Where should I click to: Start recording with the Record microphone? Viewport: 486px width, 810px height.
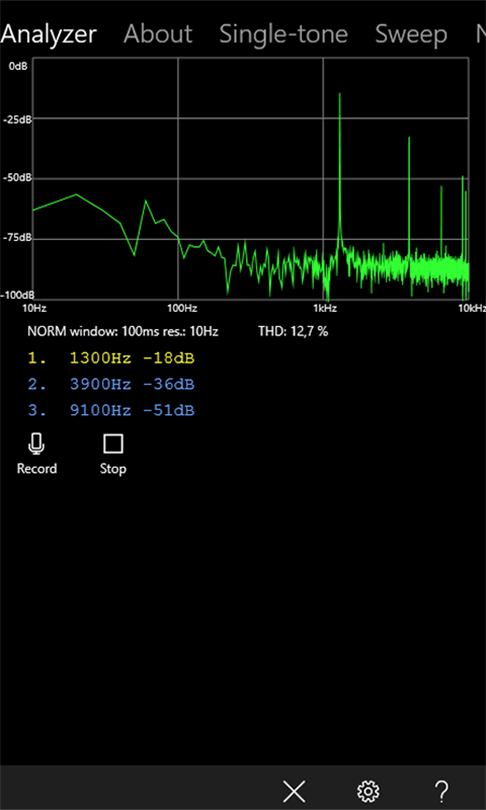point(37,455)
